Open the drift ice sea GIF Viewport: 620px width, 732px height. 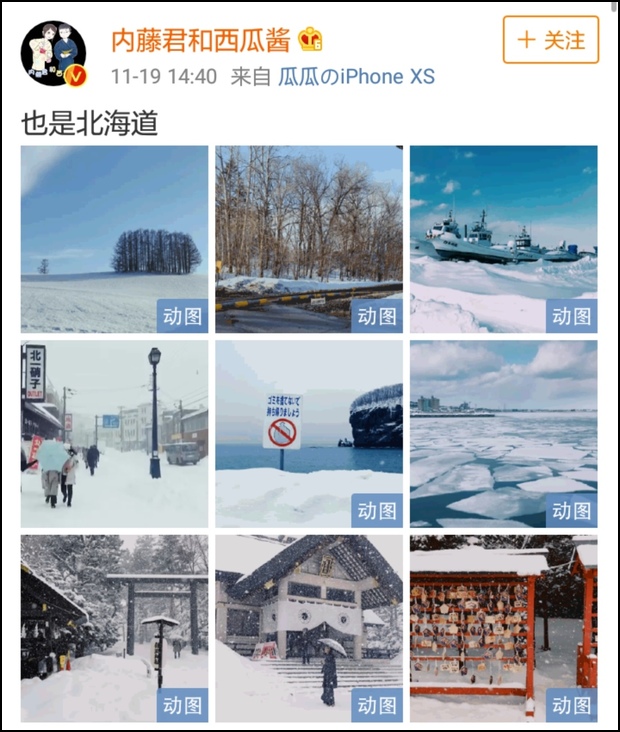click(504, 434)
